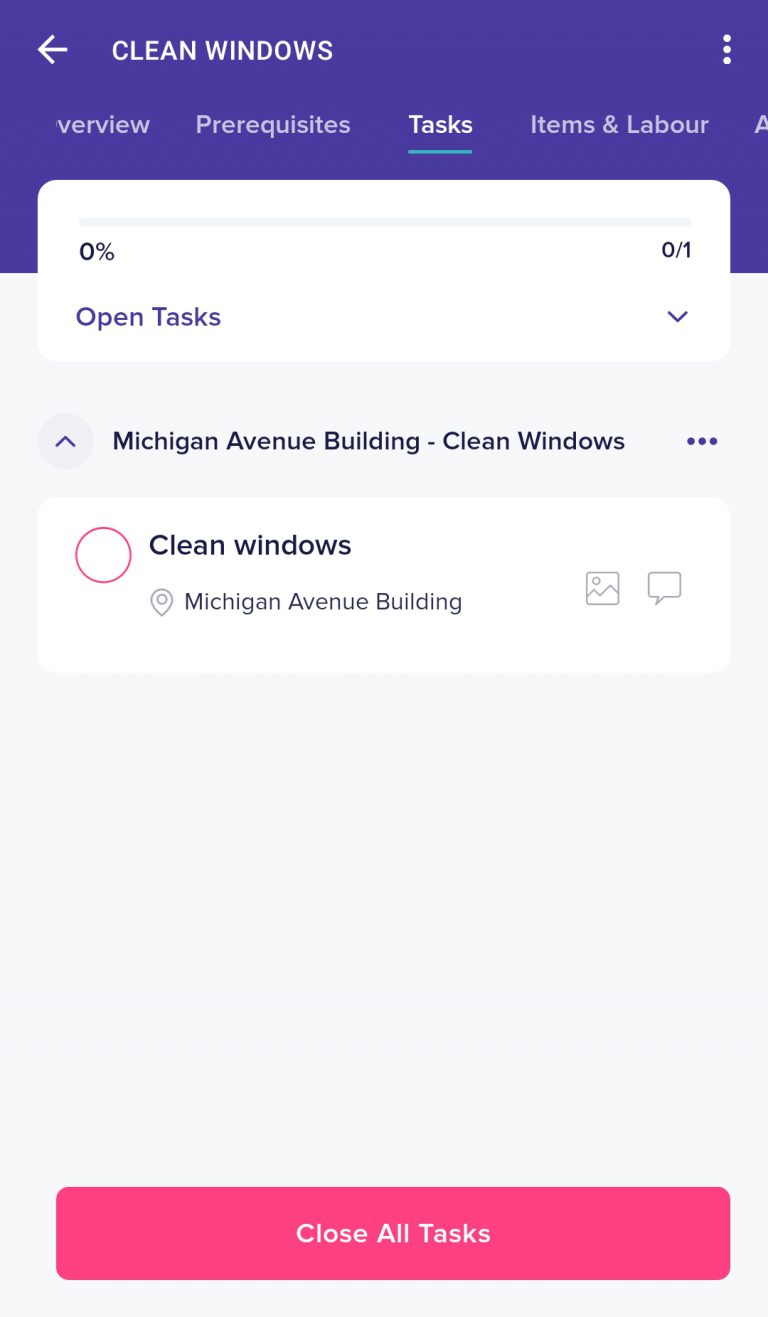Expand the Open Tasks dropdown

click(384, 317)
